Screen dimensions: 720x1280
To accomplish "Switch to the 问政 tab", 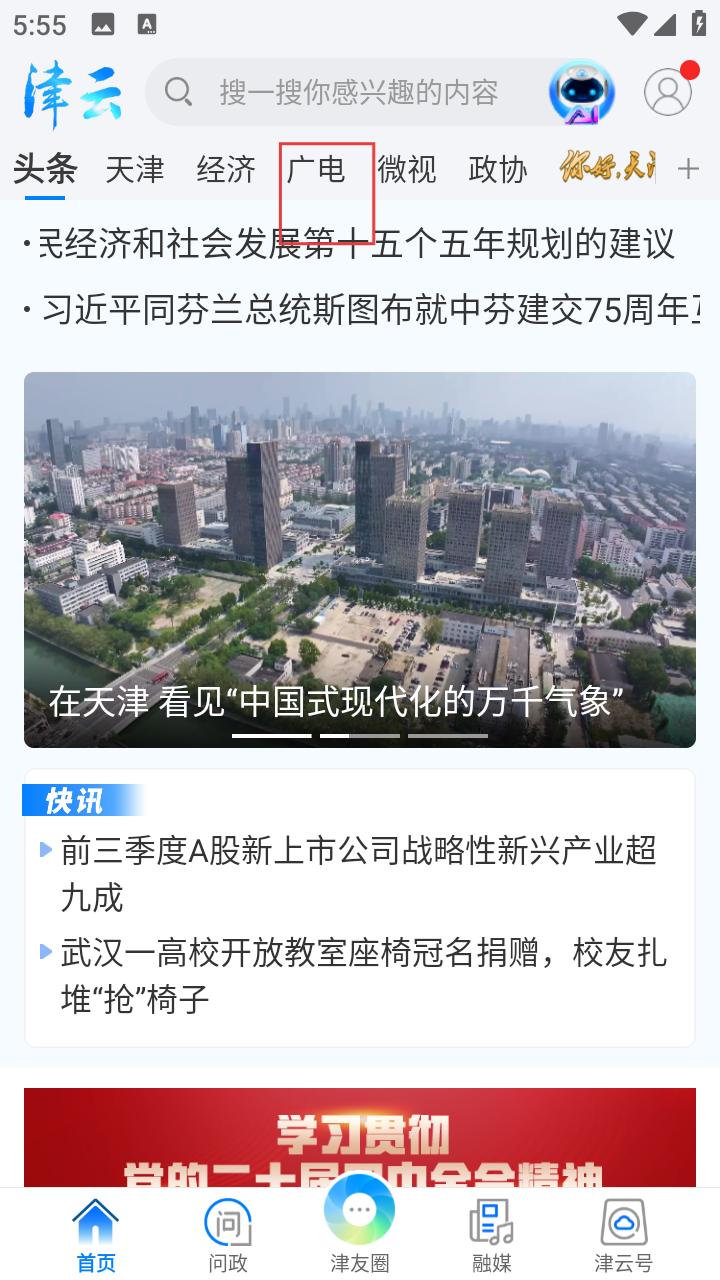I will pos(227,1236).
